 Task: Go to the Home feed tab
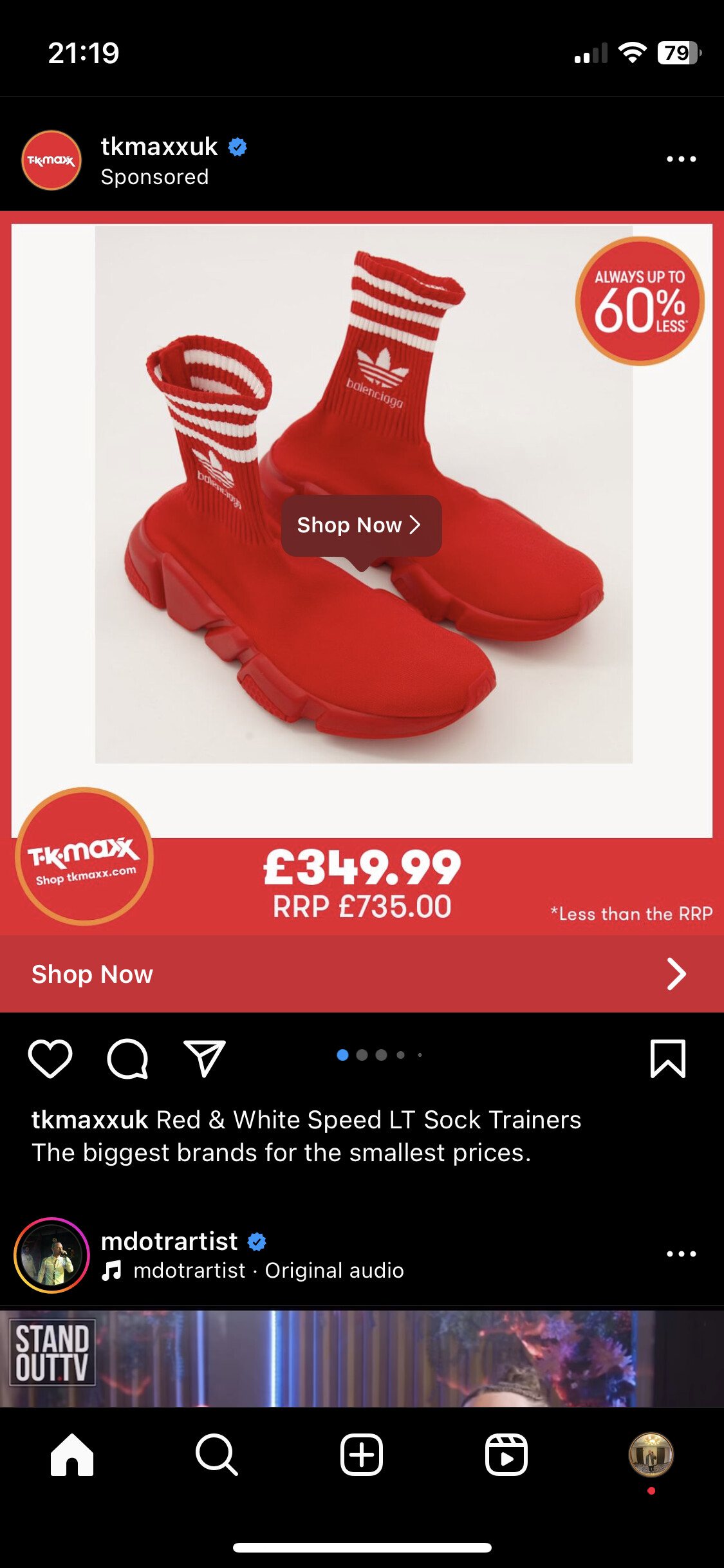(72, 1455)
